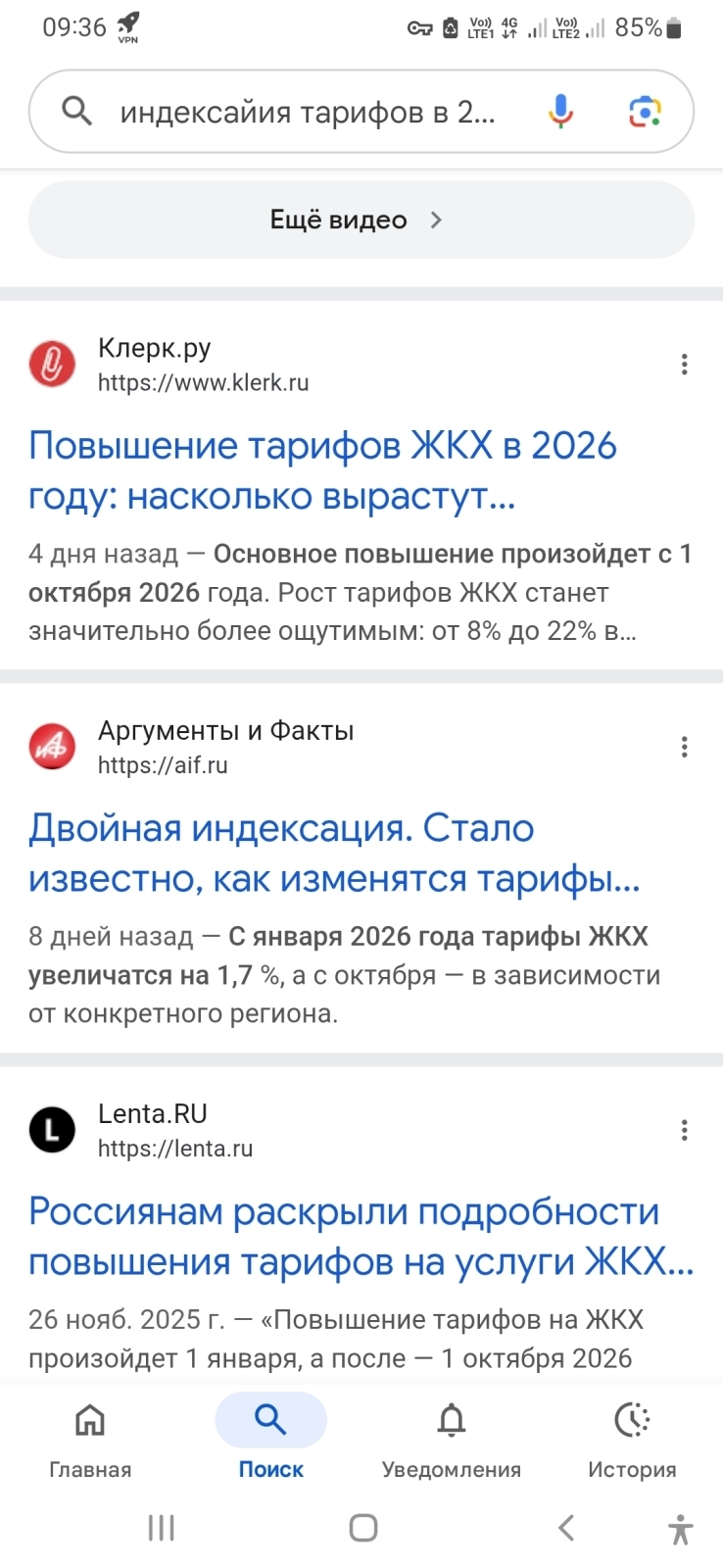Switch to the Уведомления tab
The image size is (723, 1568).
451,1437
